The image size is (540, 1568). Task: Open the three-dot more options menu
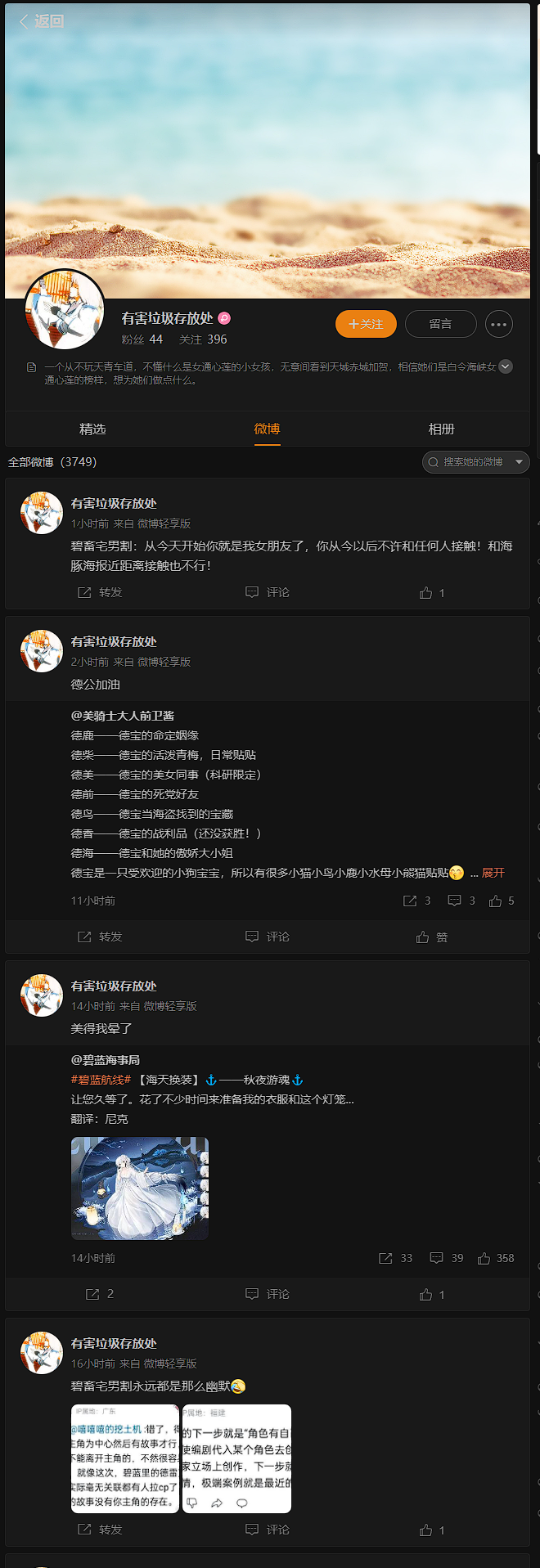498,324
